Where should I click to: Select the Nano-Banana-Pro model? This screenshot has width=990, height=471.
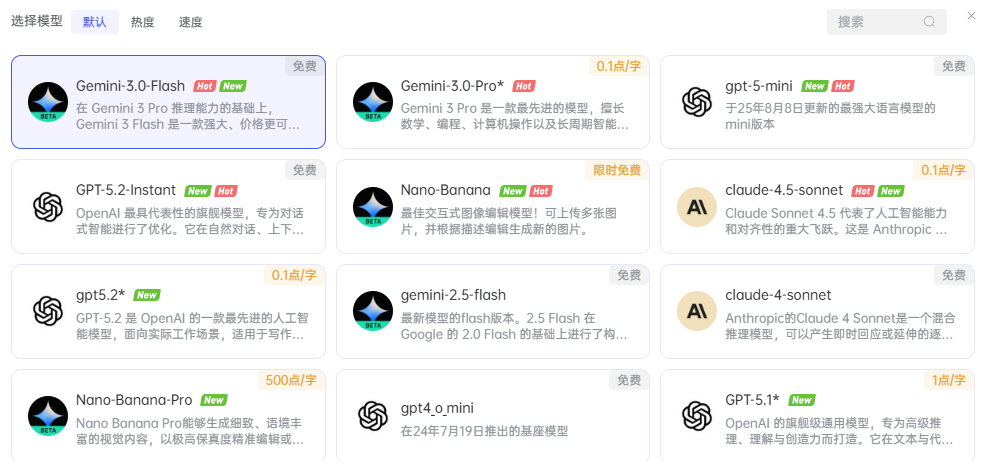(x=168, y=415)
